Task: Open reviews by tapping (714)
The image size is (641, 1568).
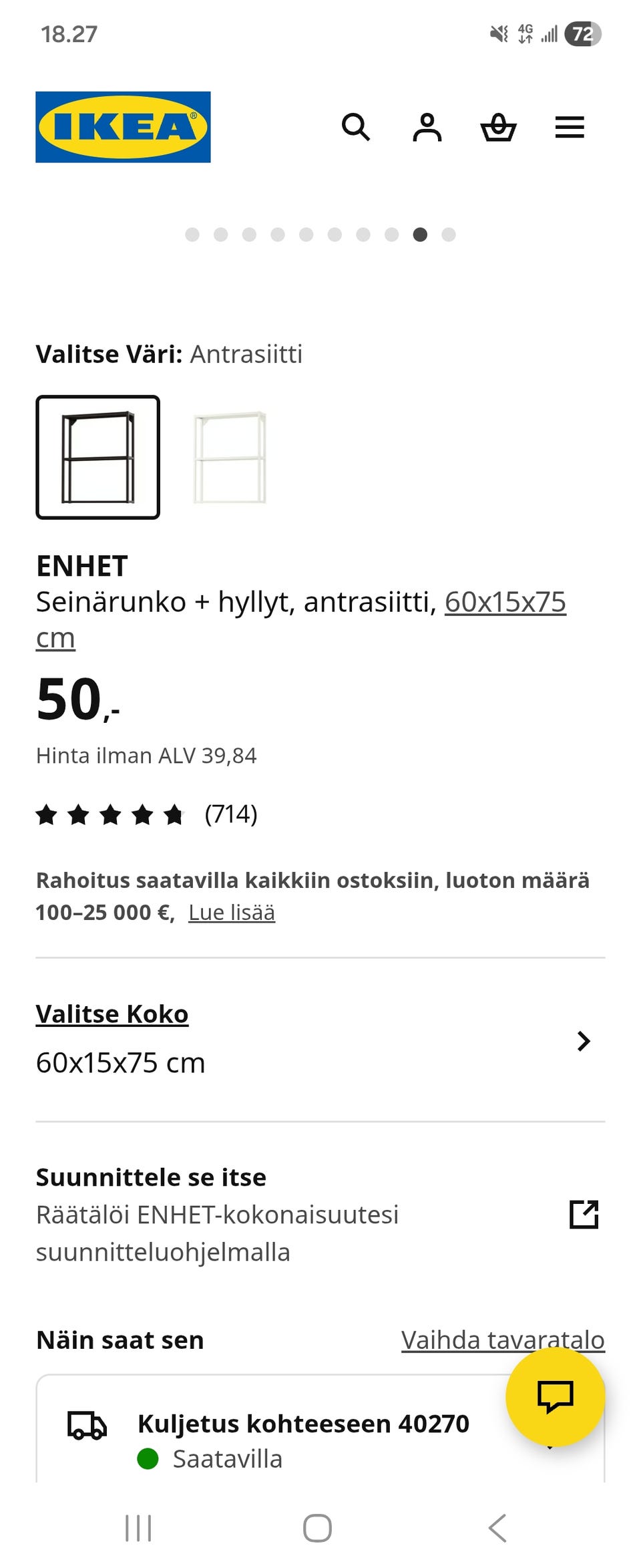Action: [x=230, y=814]
